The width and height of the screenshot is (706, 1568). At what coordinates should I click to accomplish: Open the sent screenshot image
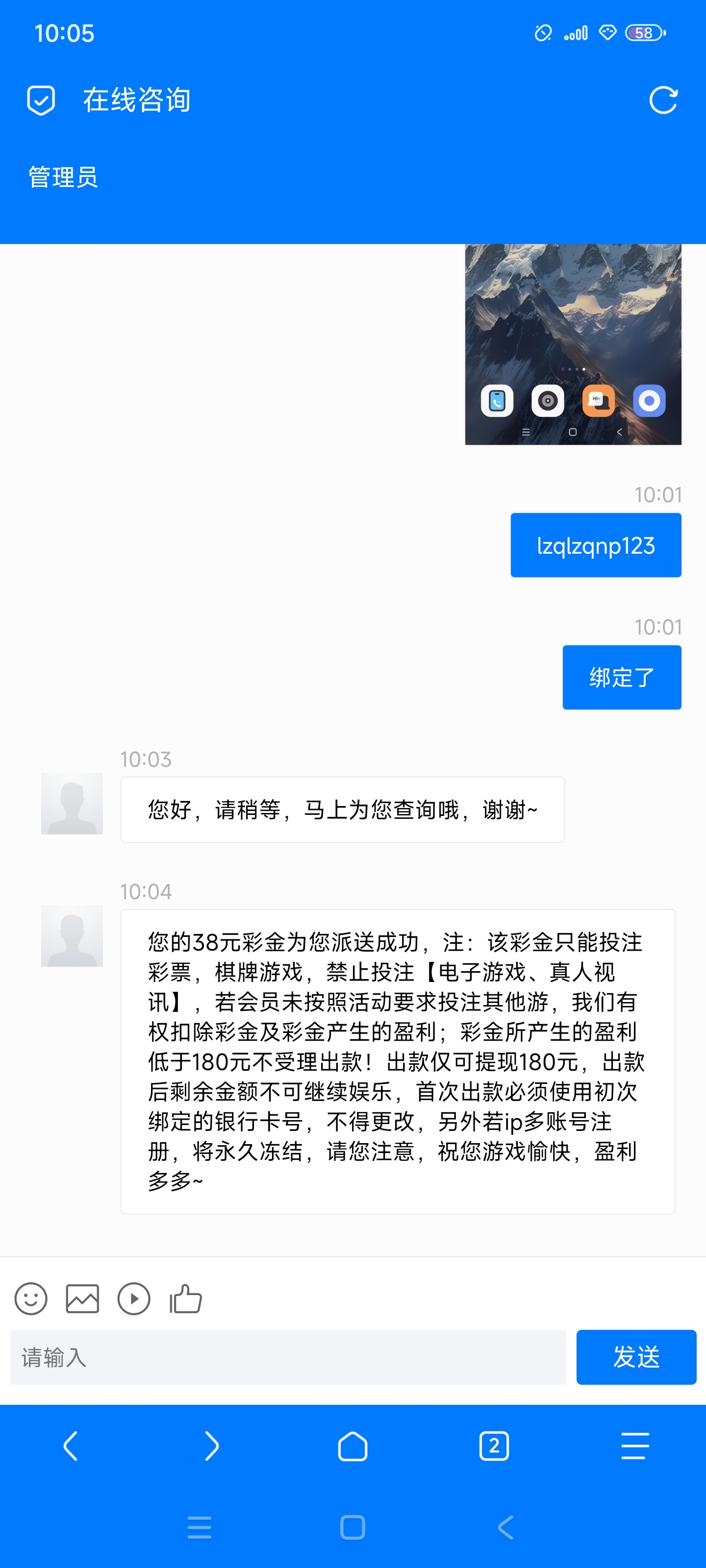tap(573, 344)
